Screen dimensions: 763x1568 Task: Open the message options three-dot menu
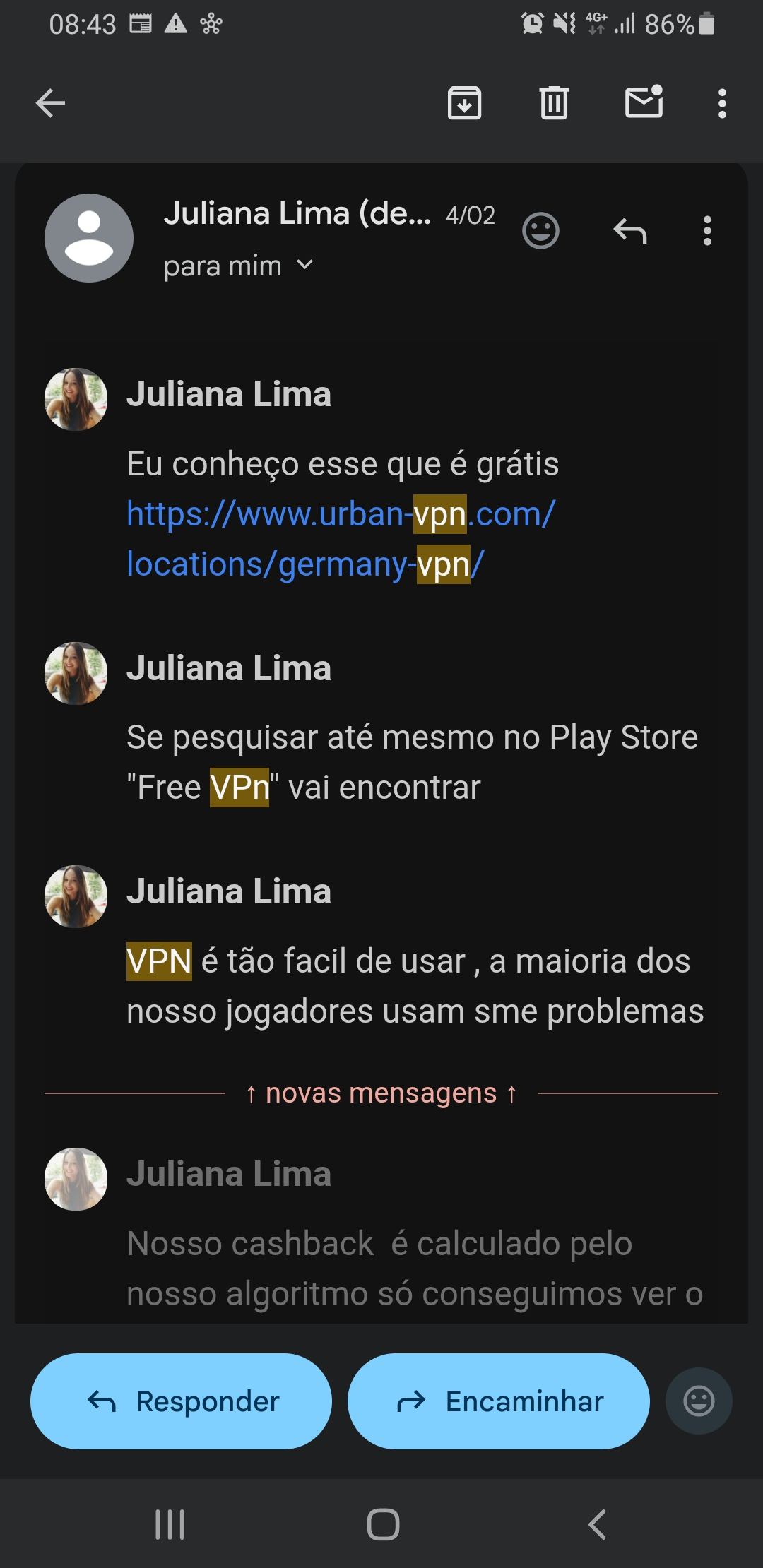707,231
